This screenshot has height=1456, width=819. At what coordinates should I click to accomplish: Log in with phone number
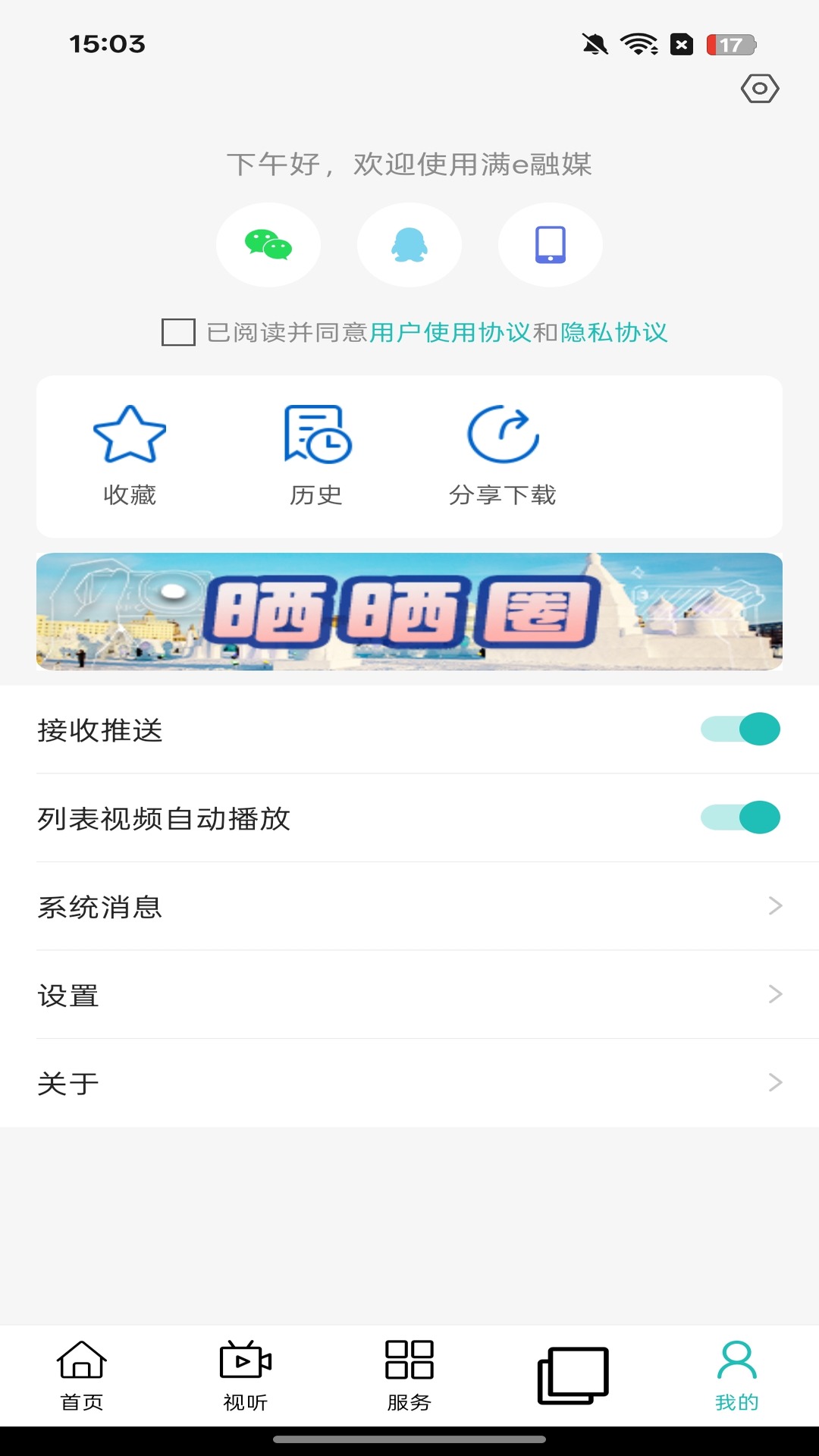point(551,245)
